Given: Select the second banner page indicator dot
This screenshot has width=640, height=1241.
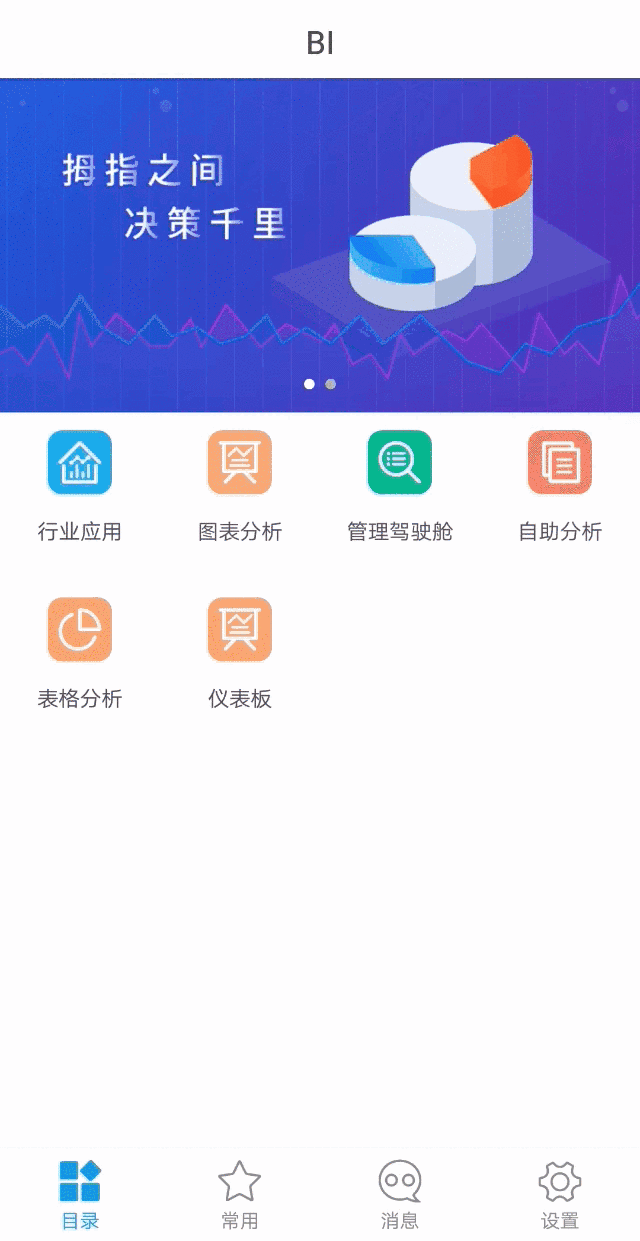Looking at the screenshot, I should pos(331,384).
